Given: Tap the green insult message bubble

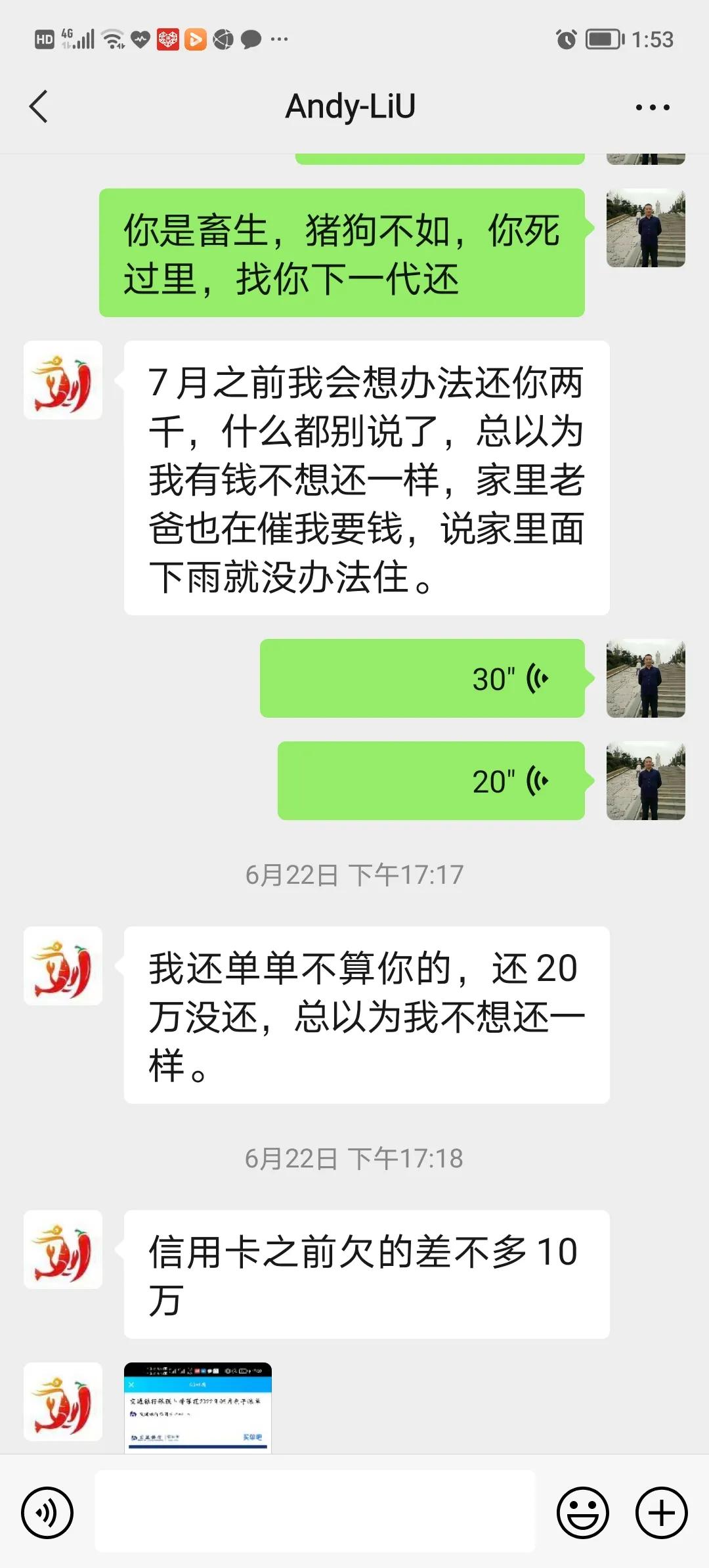Looking at the screenshot, I should 341,253.
